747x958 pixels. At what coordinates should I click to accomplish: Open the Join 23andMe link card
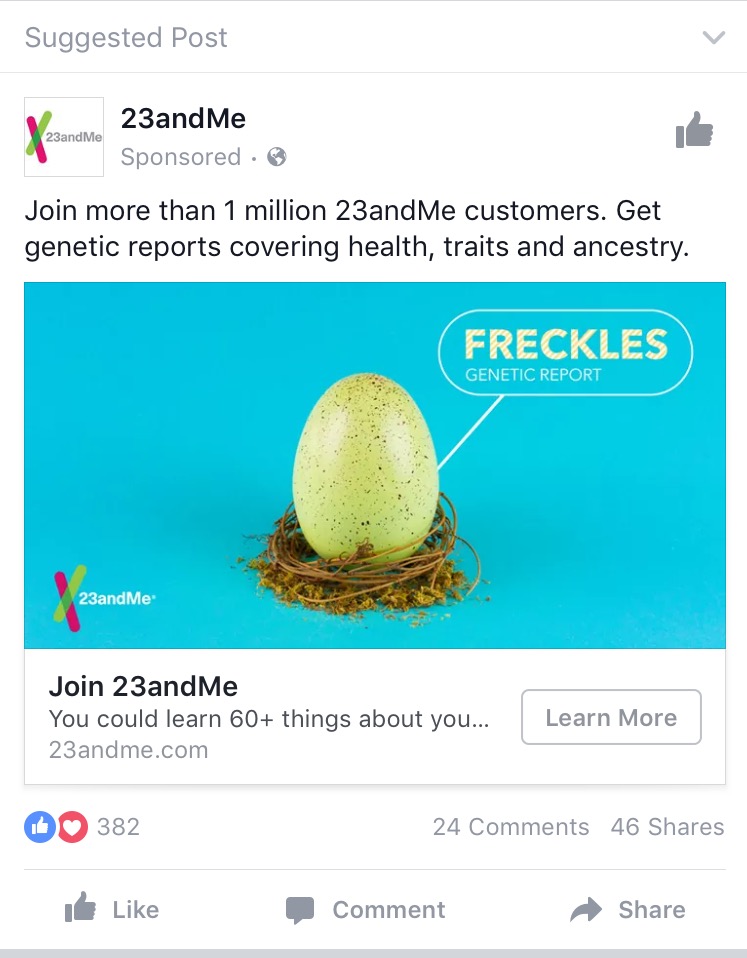(x=268, y=717)
